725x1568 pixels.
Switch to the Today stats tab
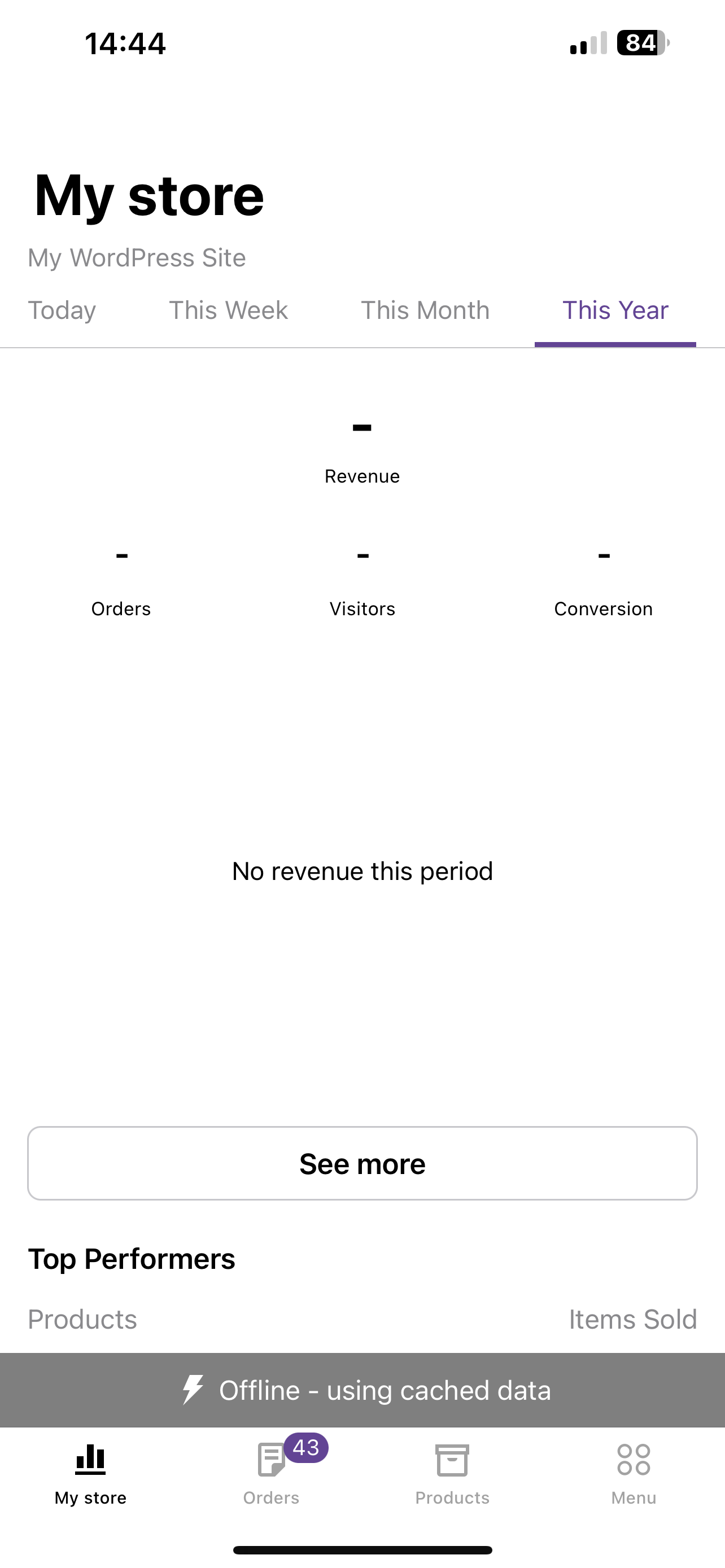(x=62, y=310)
